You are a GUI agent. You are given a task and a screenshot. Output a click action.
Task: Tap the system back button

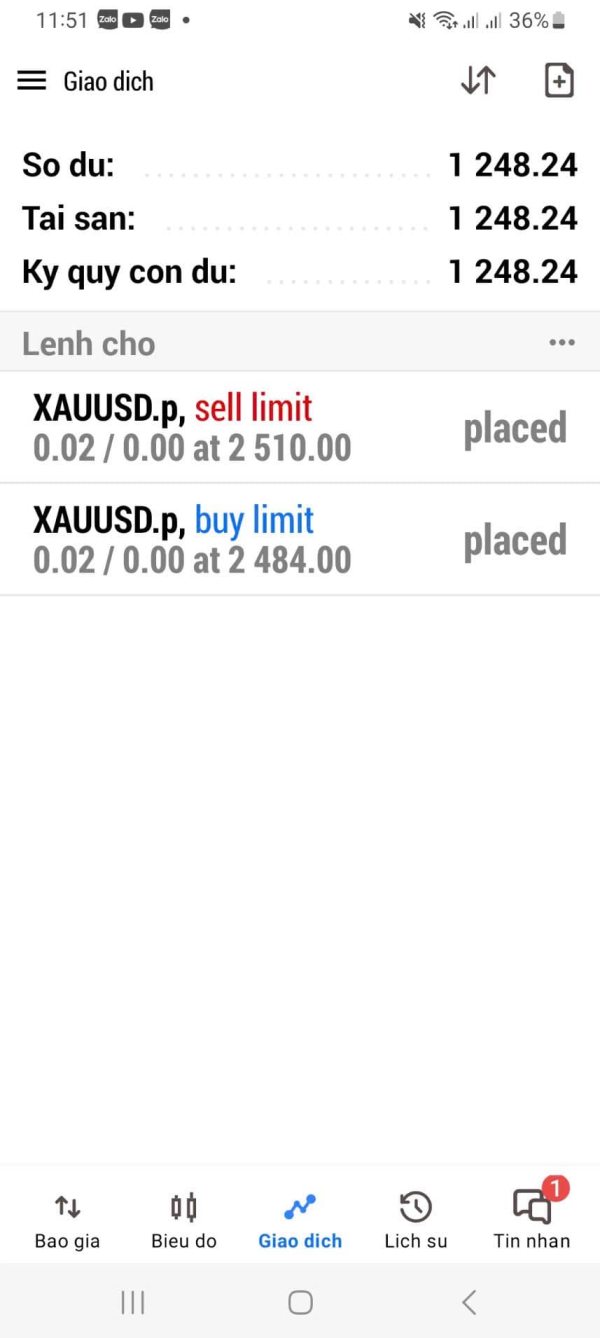tap(468, 1302)
